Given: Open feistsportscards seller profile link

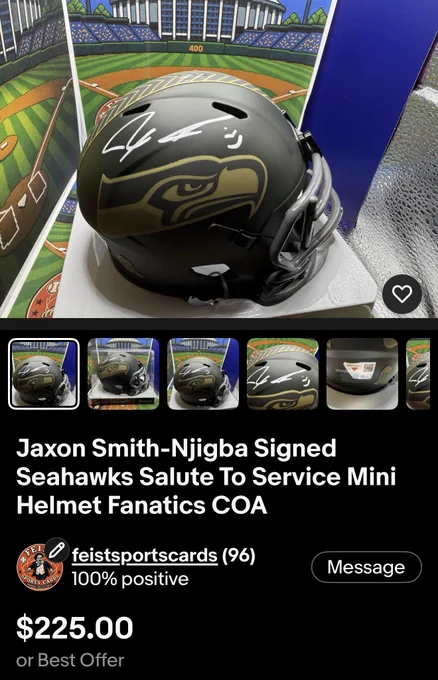Looking at the screenshot, I should point(144,556).
